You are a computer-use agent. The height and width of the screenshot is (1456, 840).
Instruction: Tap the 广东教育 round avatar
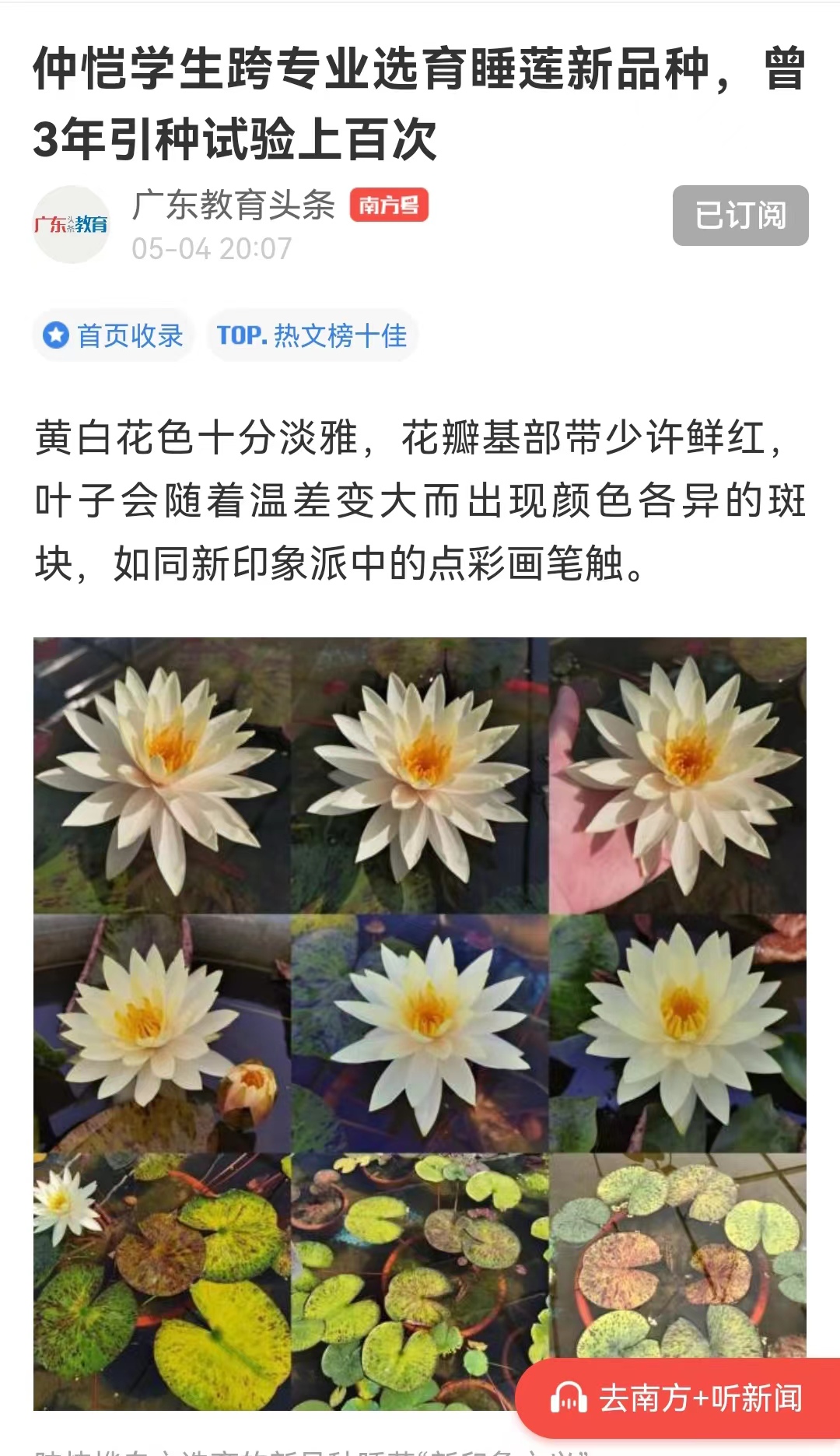(71, 224)
